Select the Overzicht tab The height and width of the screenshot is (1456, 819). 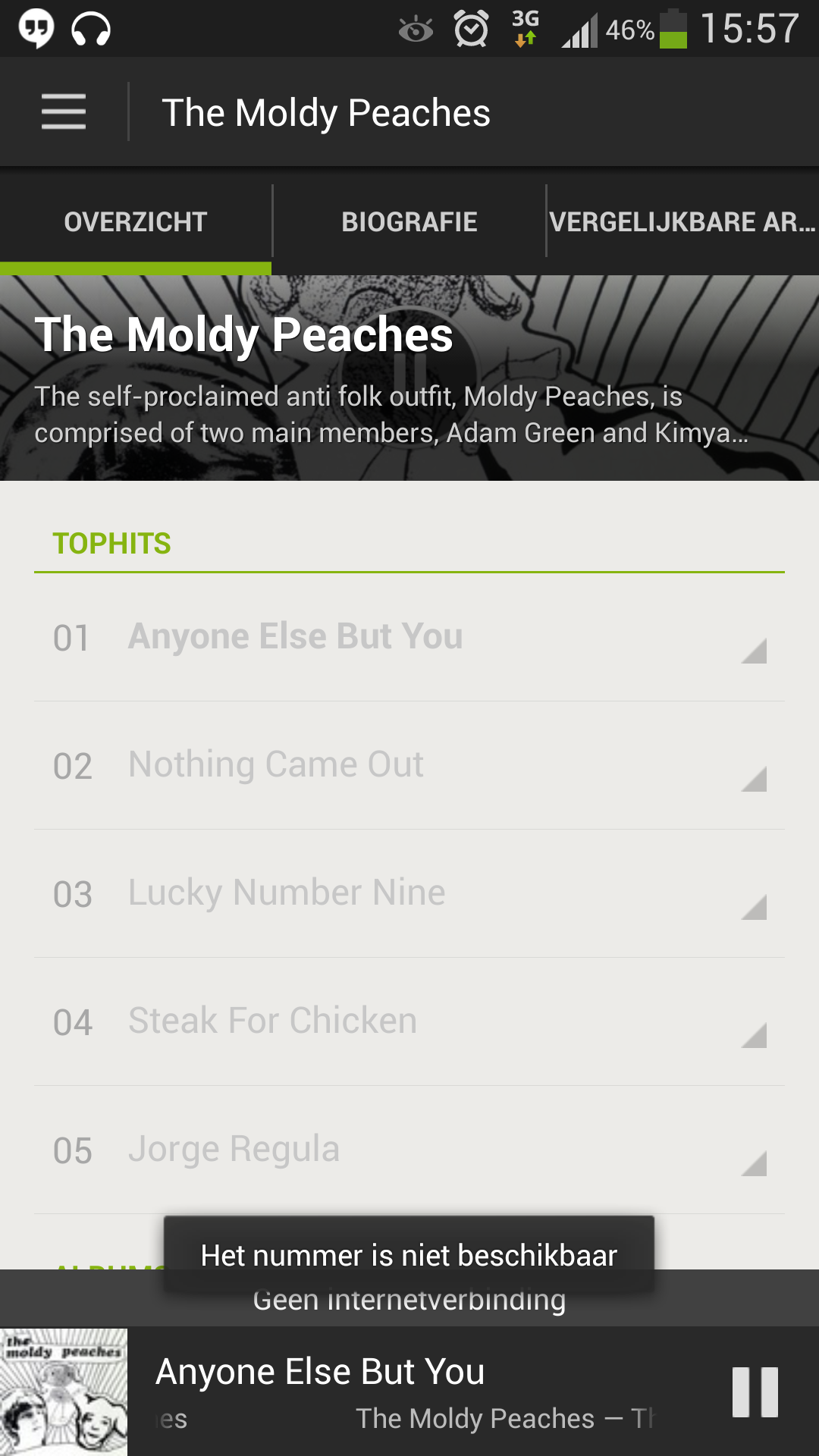pyautogui.click(x=136, y=222)
